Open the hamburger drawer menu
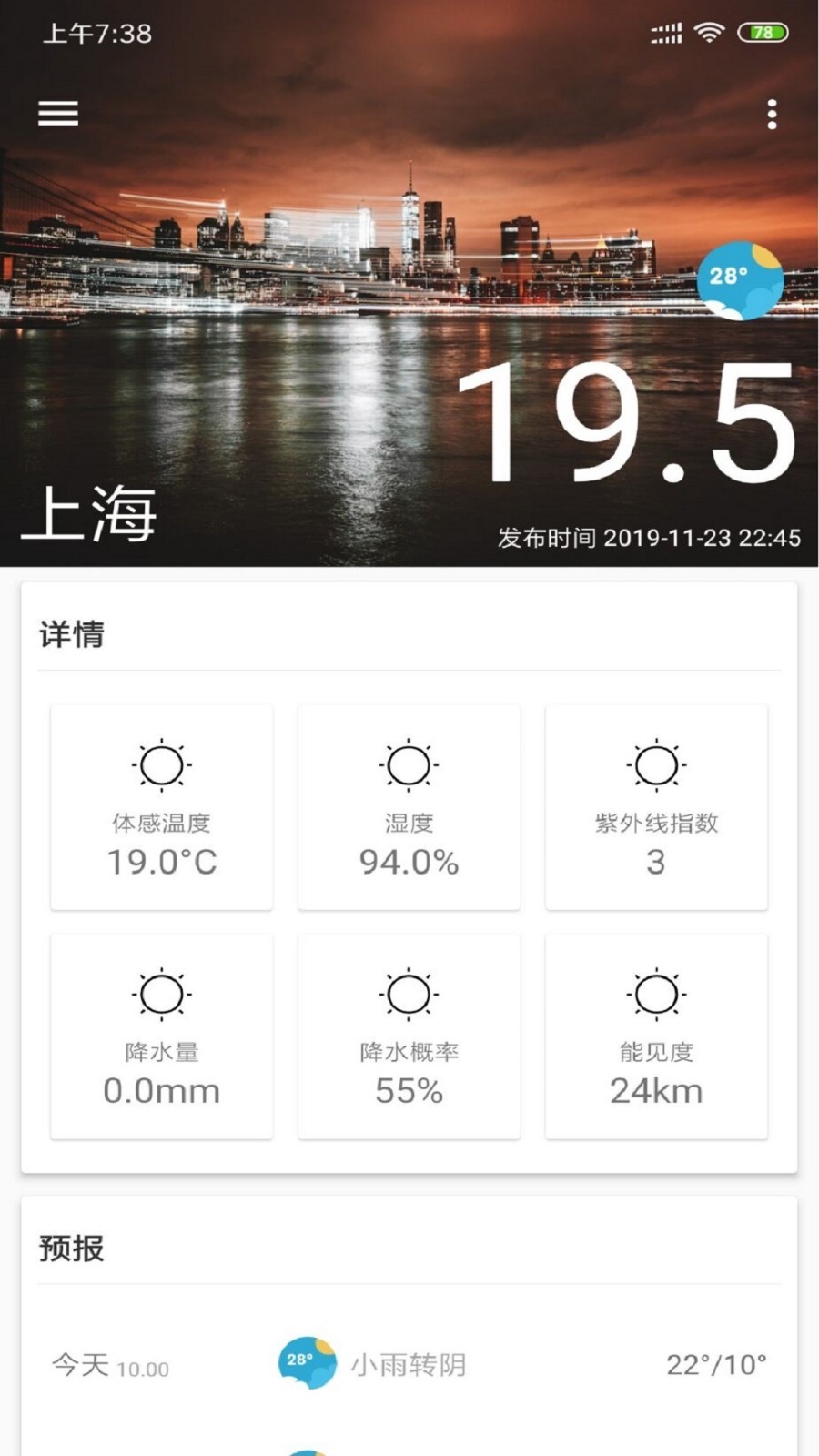The image size is (819, 1456). click(x=58, y=114)
